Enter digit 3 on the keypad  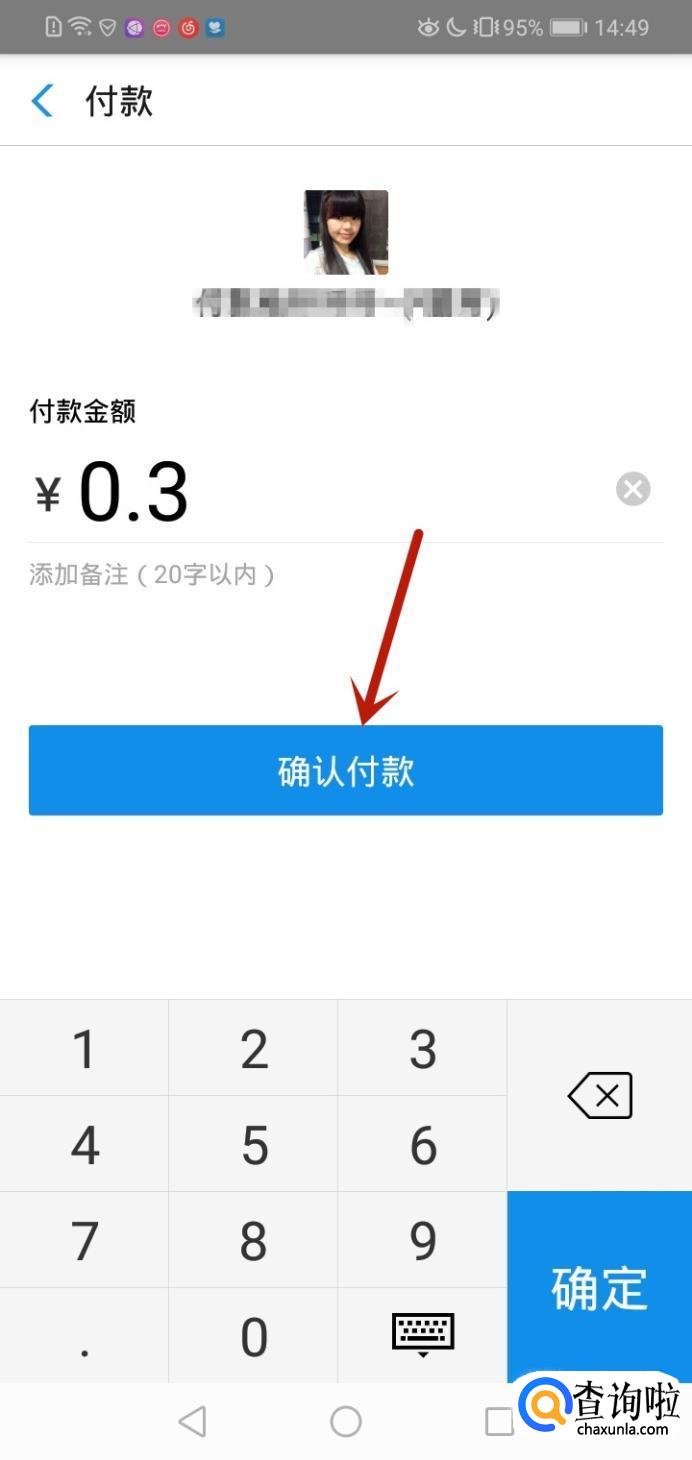[x=423, y=1049]
